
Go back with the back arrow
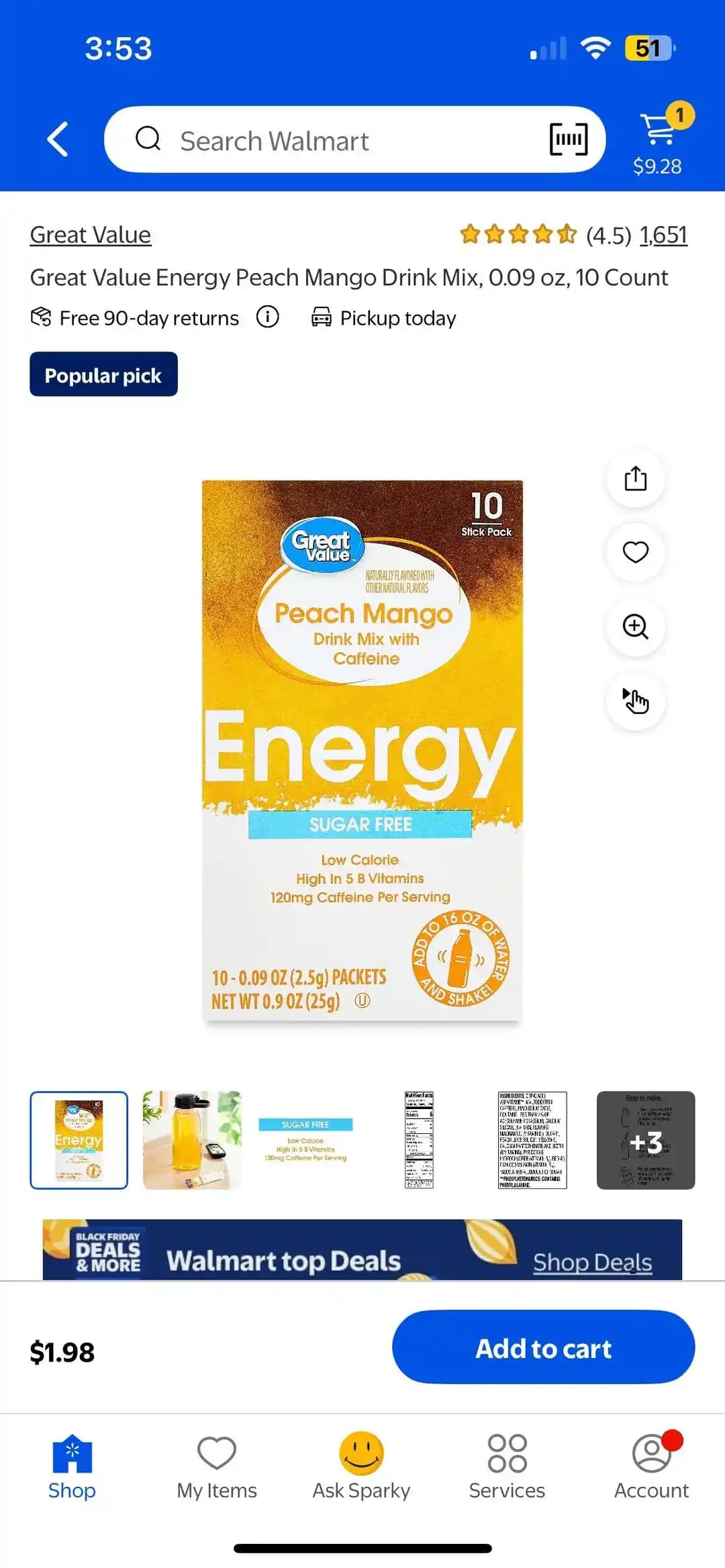(57, 140)
